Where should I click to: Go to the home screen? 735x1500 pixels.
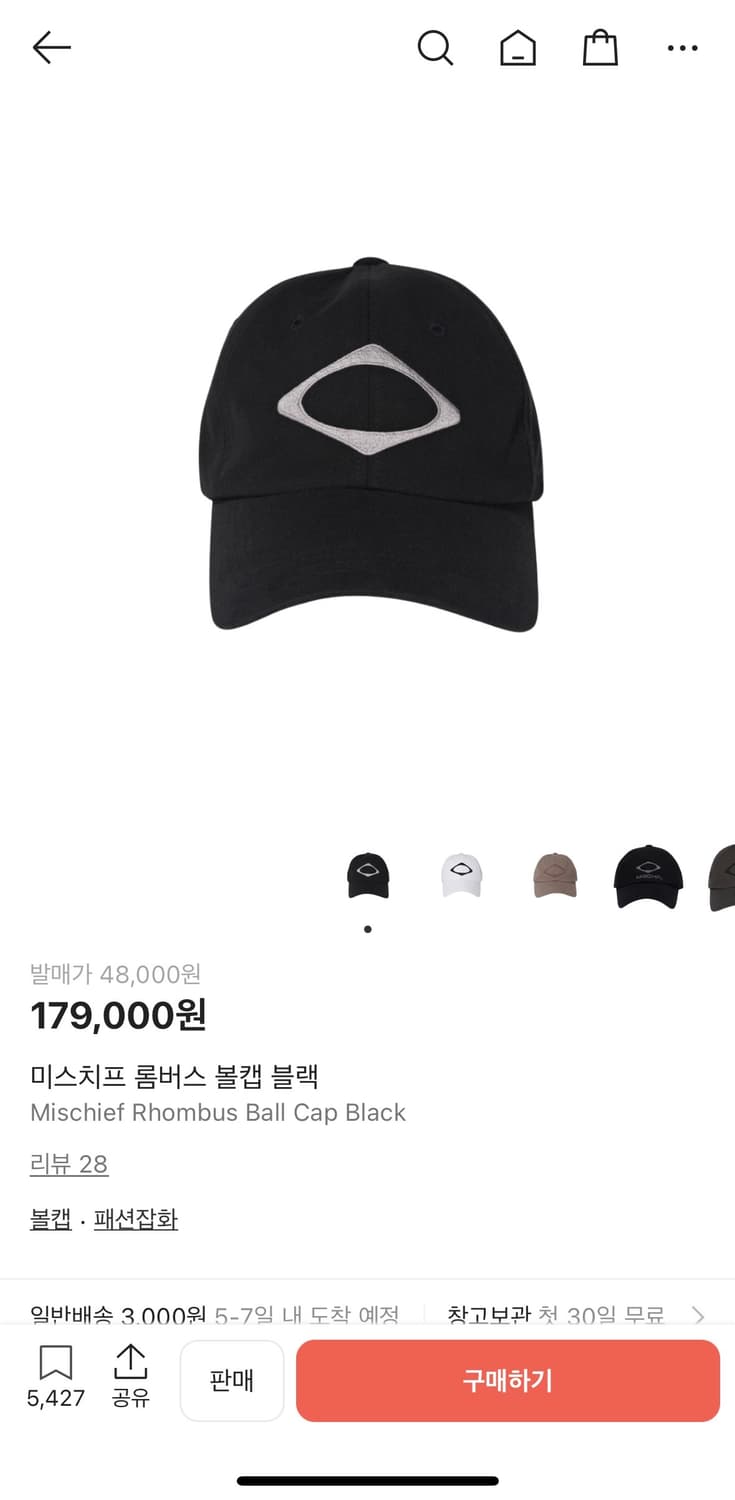pyautogui.click(x=518, y=47)
